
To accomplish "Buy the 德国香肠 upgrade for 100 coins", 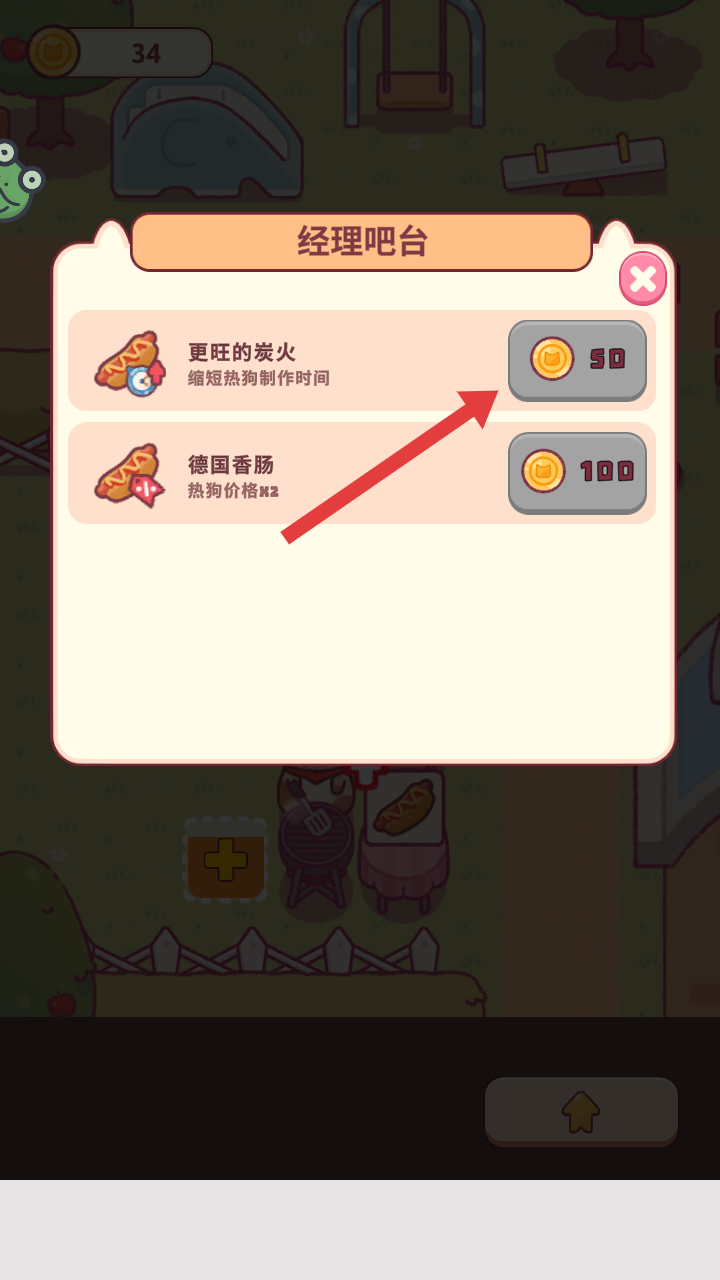I will click(577, 472).
